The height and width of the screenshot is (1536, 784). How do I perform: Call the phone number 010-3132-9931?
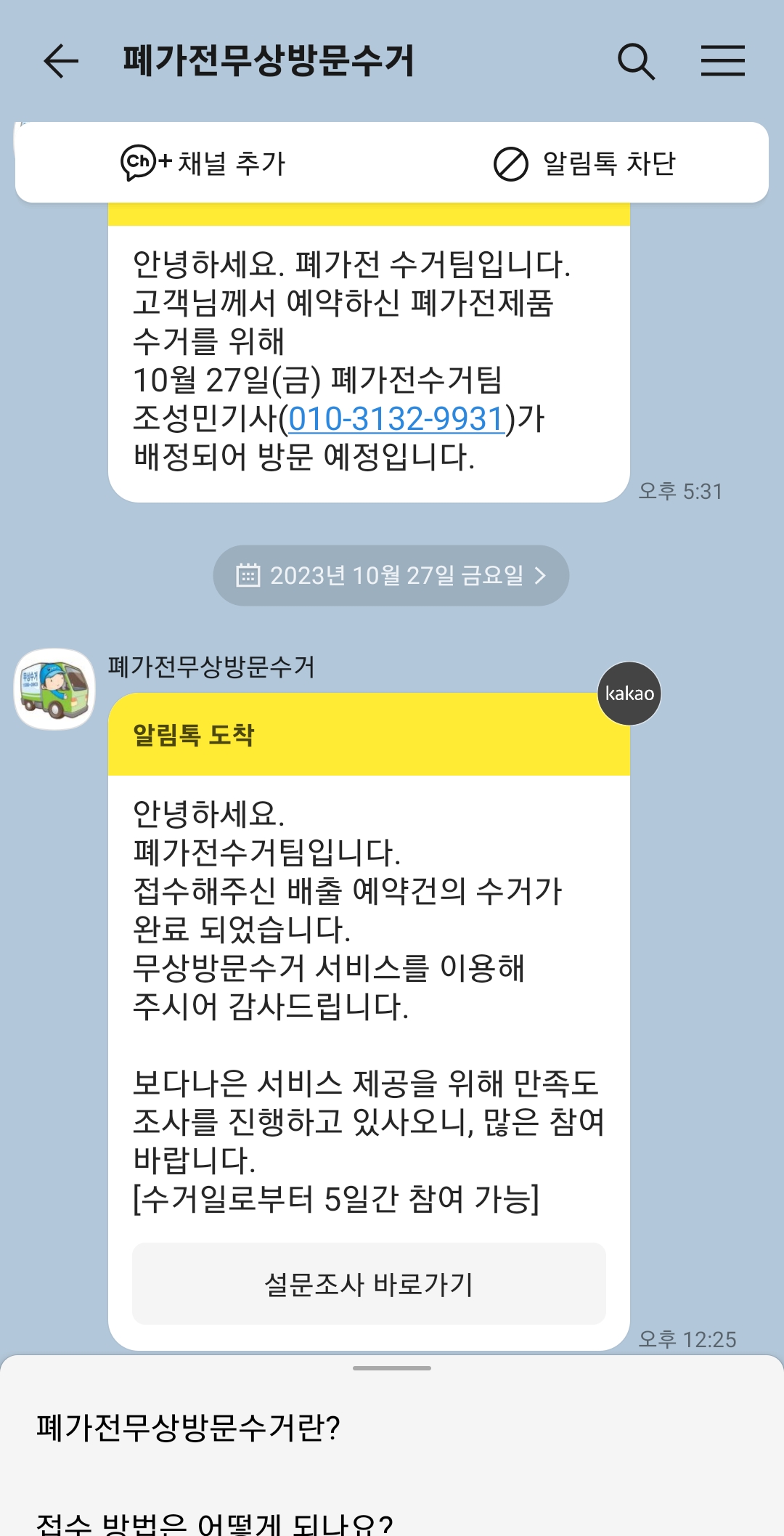tap(396, 419)
